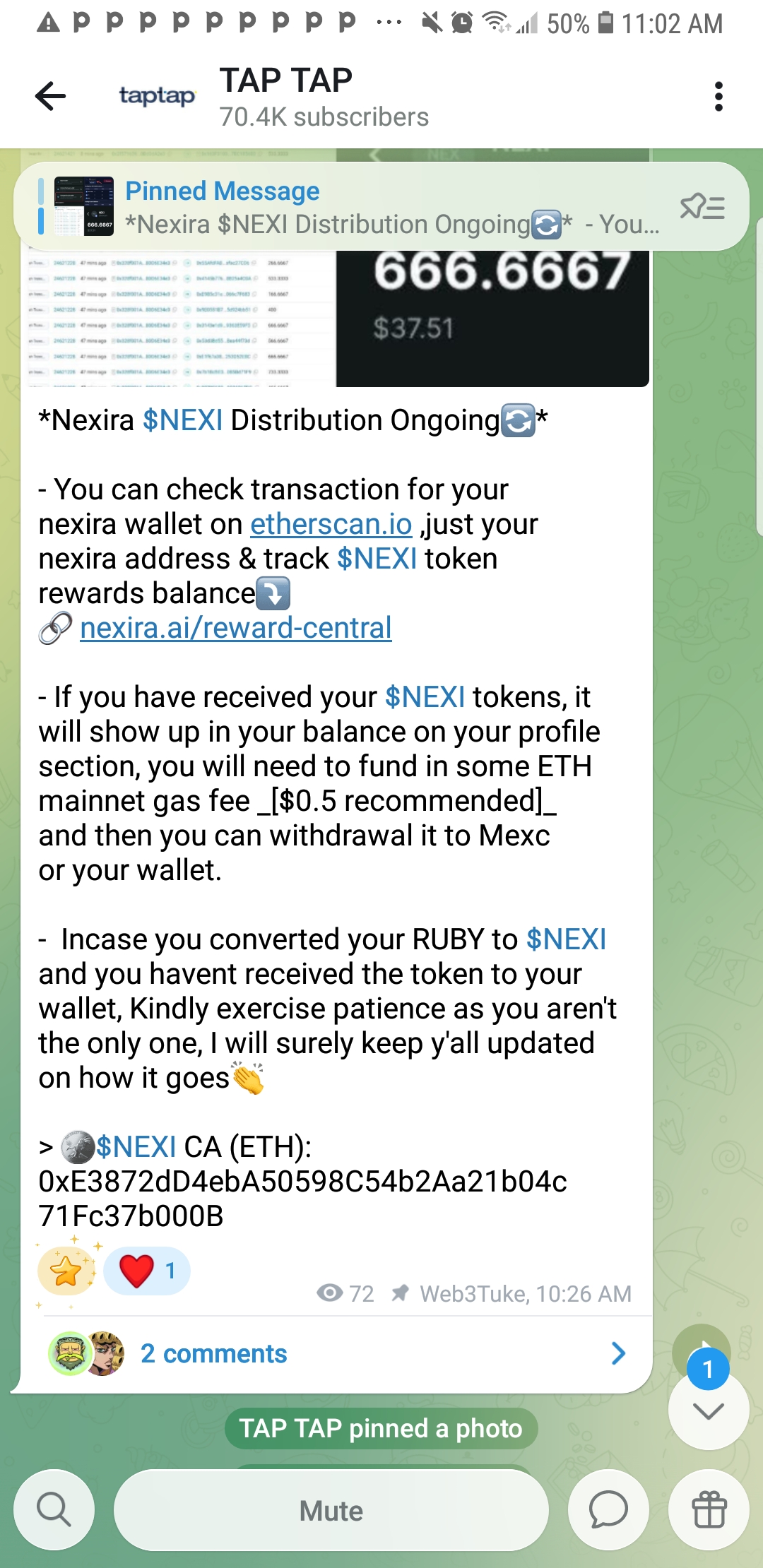
Task: Jump to the pinned Nexira message
Action: tap(353, 207)
